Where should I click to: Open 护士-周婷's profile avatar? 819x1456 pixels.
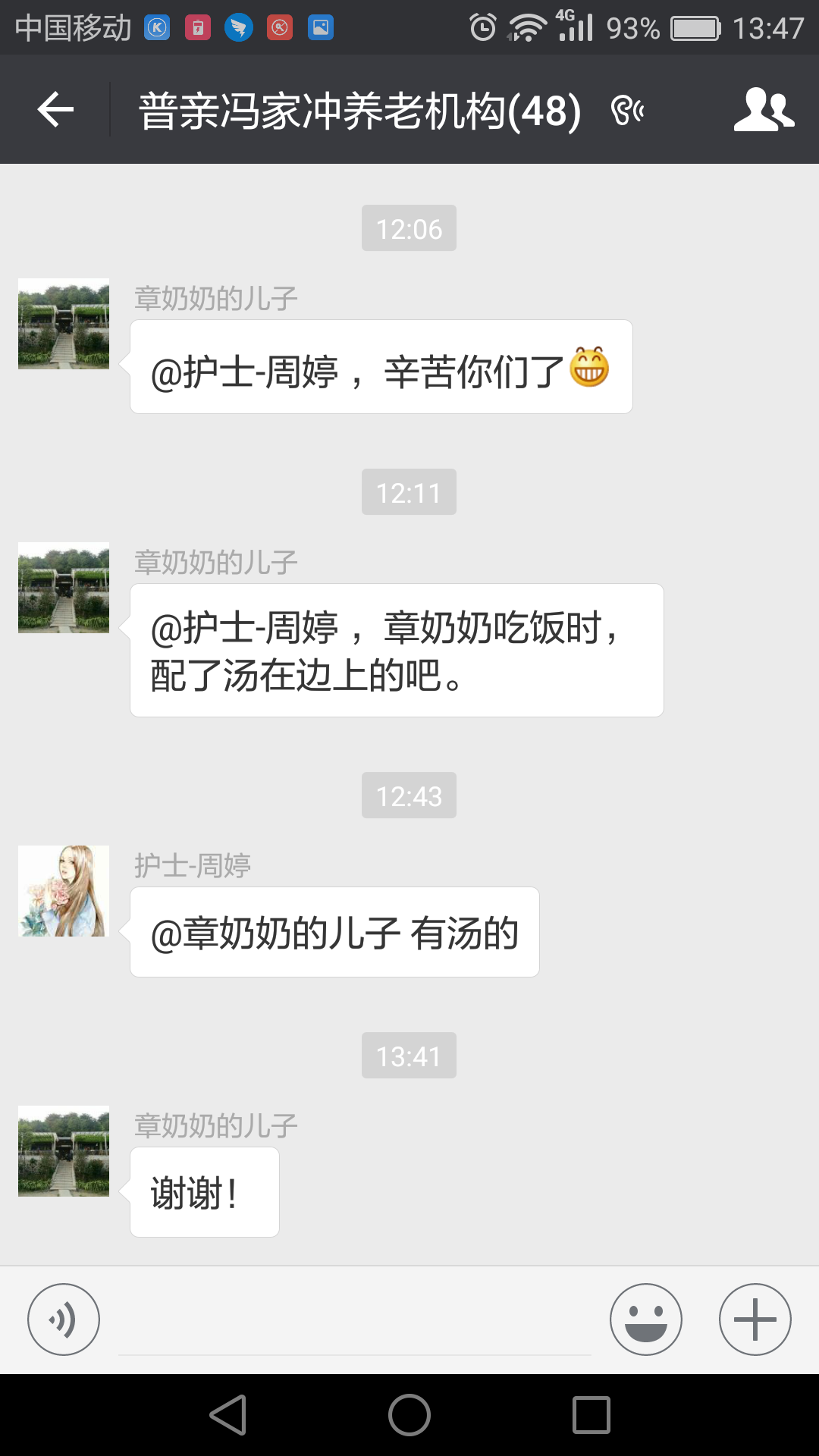64,891
